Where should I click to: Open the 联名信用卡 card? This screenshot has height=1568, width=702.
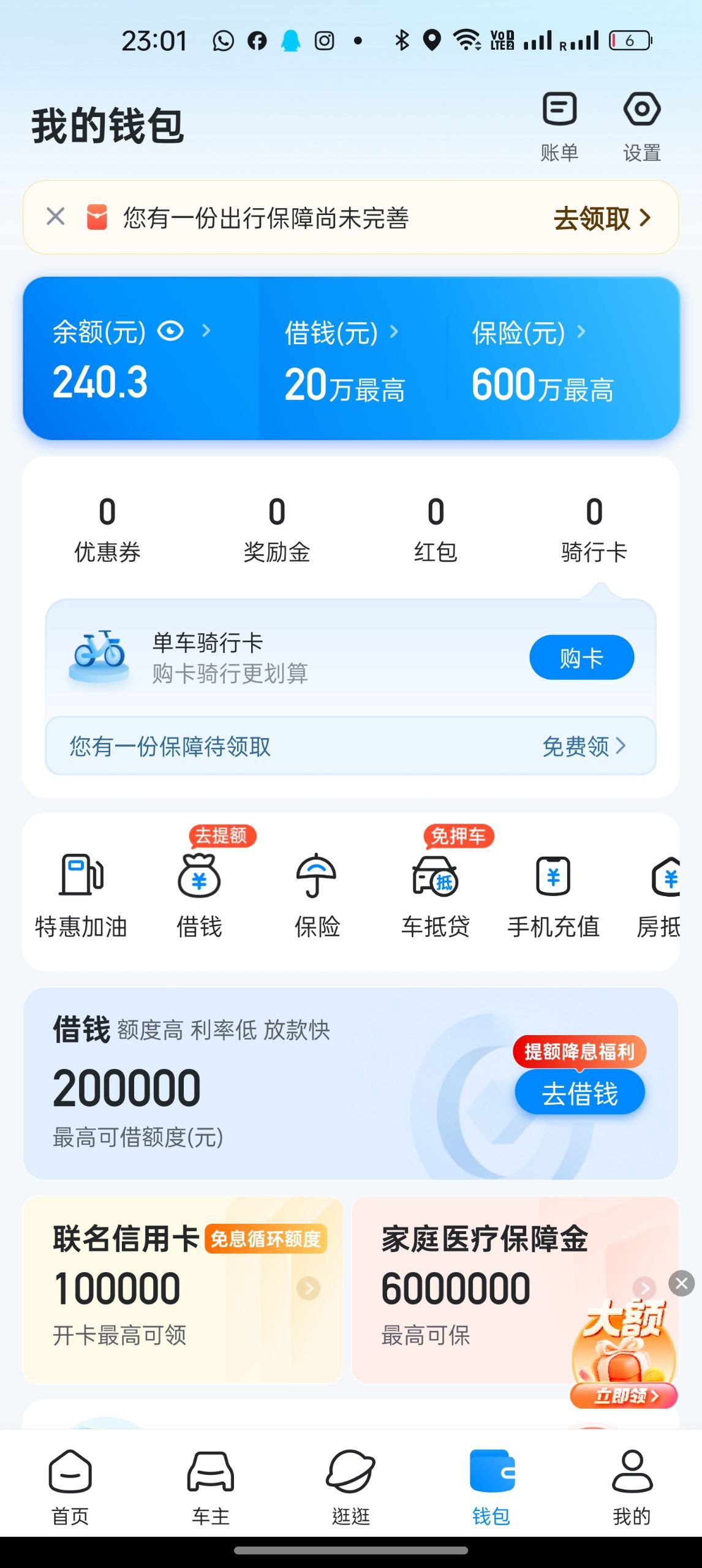183,1289
